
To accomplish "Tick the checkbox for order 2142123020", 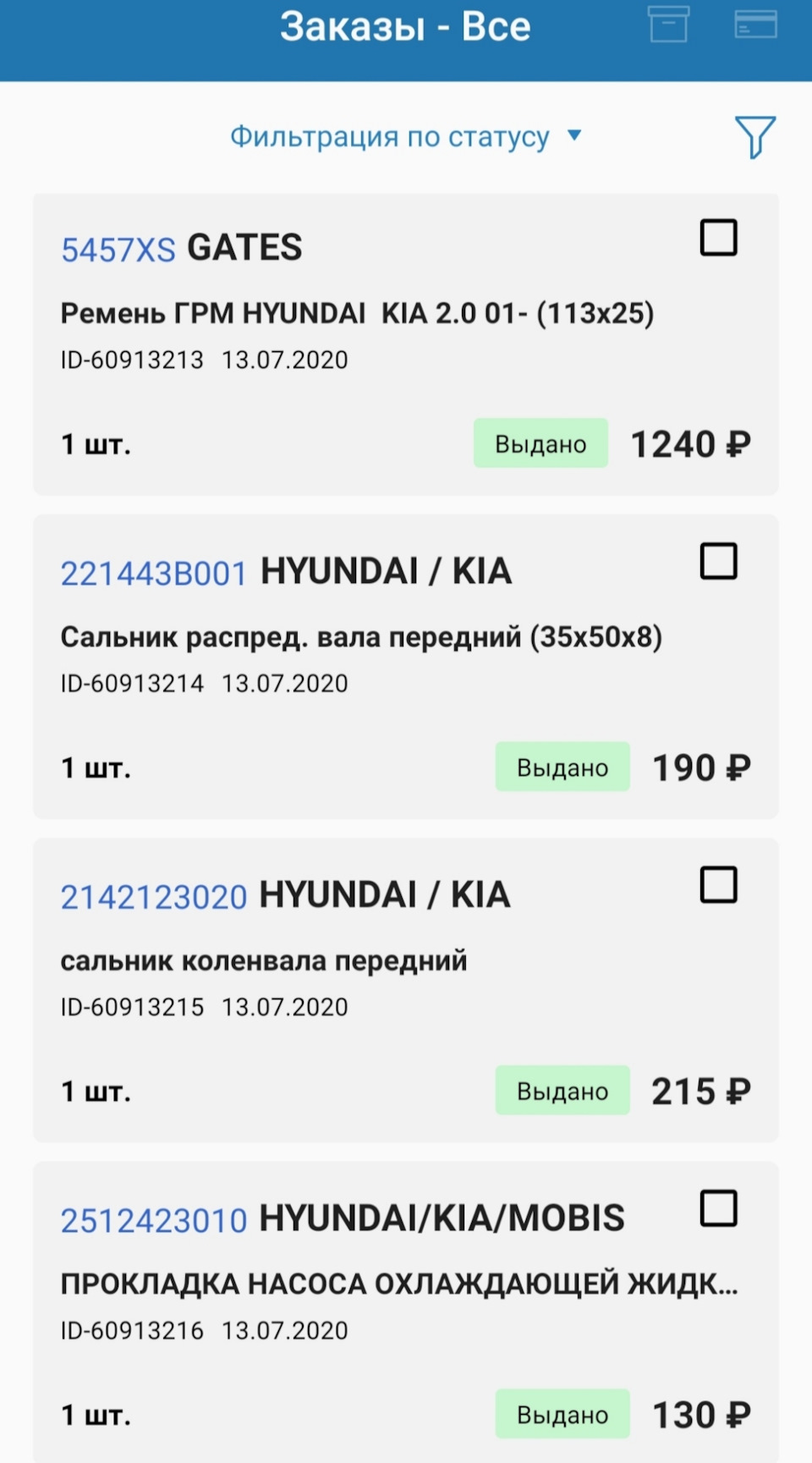I will 718,885.
